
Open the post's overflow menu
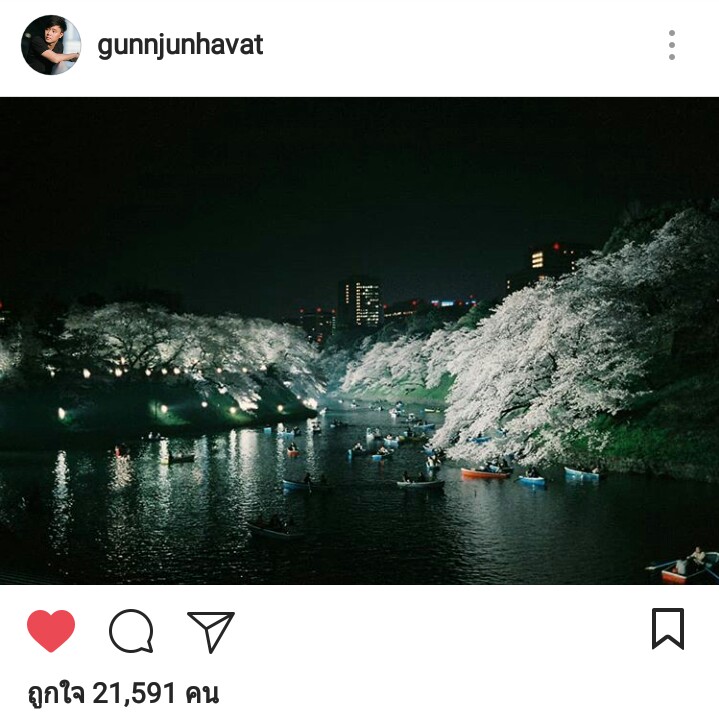671,45
